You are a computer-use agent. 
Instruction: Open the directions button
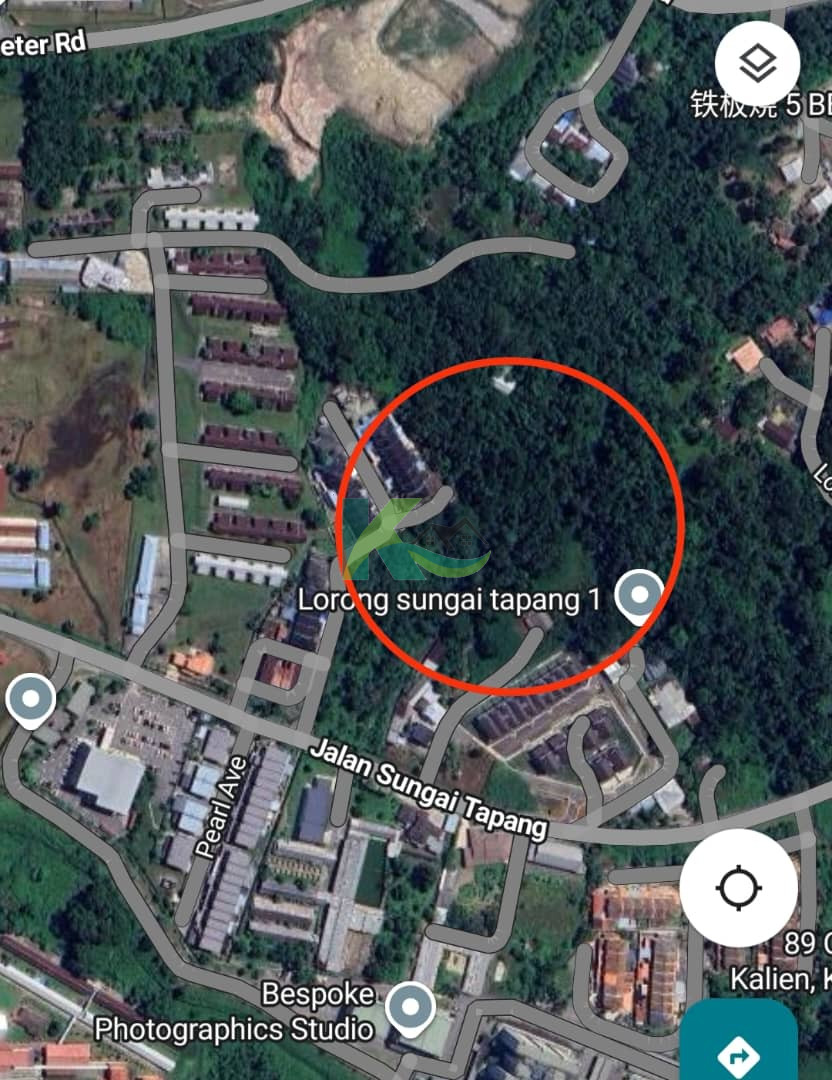740,1050
